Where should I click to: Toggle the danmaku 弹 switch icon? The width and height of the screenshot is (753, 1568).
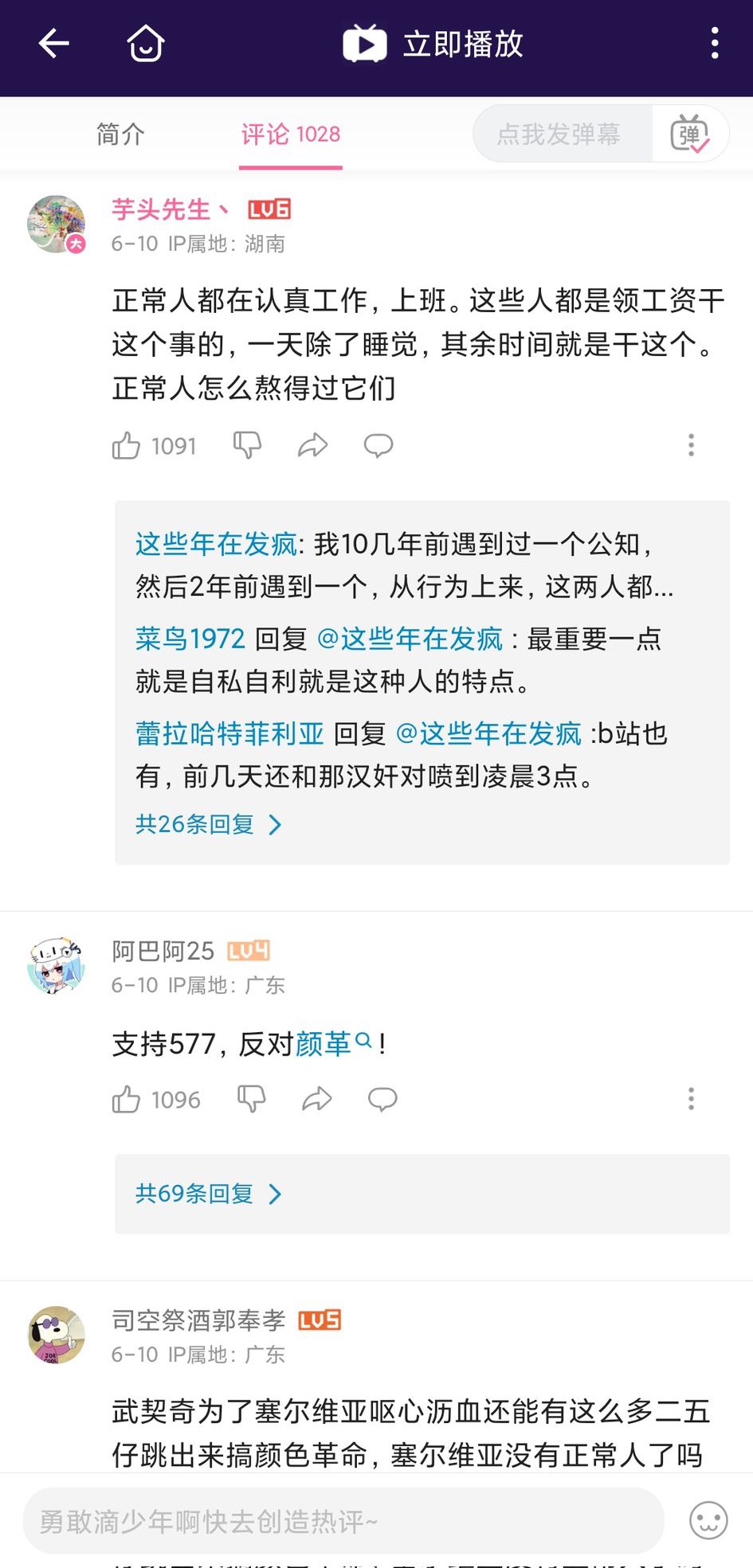(x=690, y=134)
